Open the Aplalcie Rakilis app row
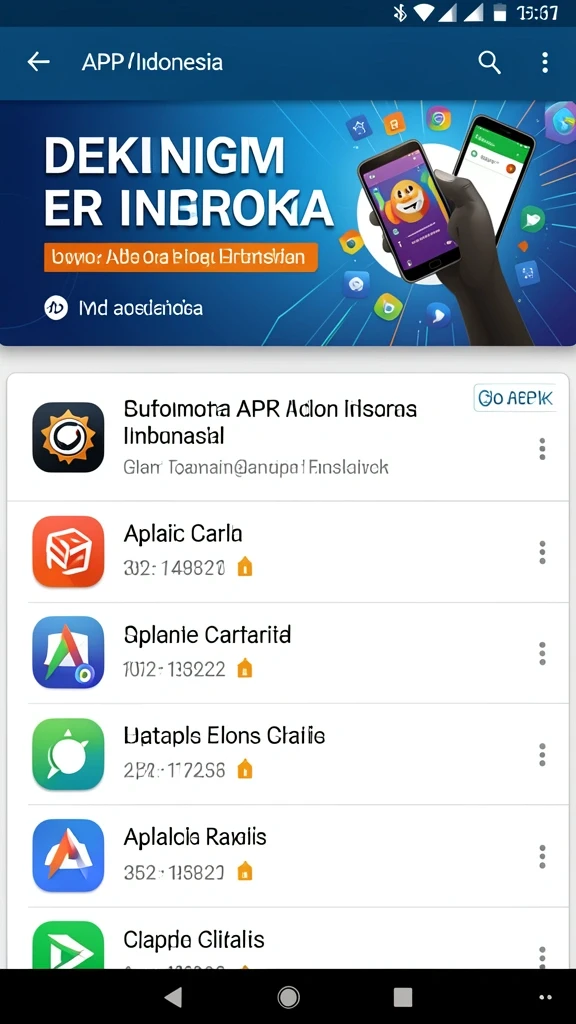576x1024 pixels. [x=288, y=856]
